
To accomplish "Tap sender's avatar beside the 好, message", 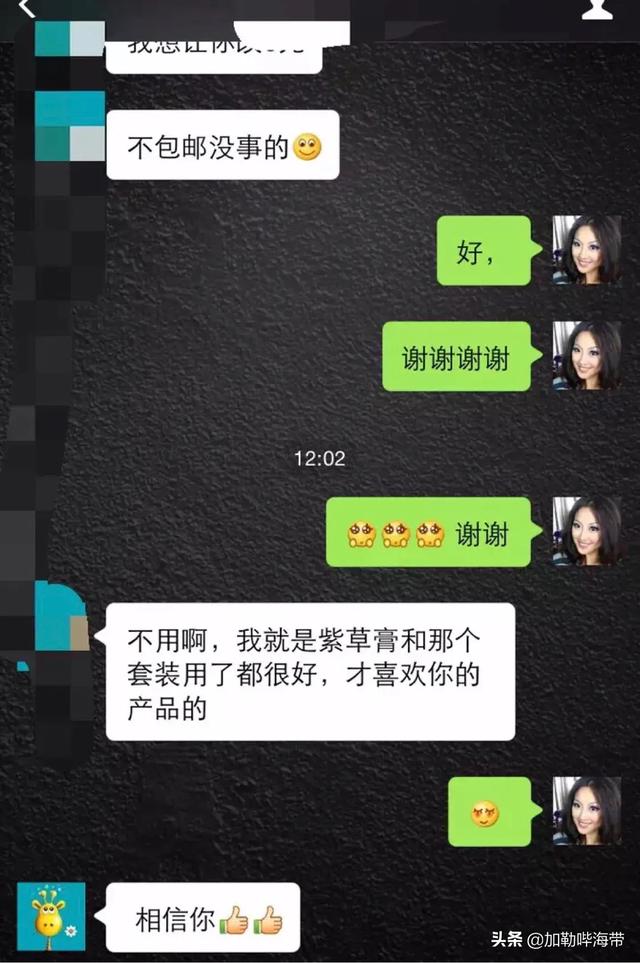I will (x=587, y=250).
